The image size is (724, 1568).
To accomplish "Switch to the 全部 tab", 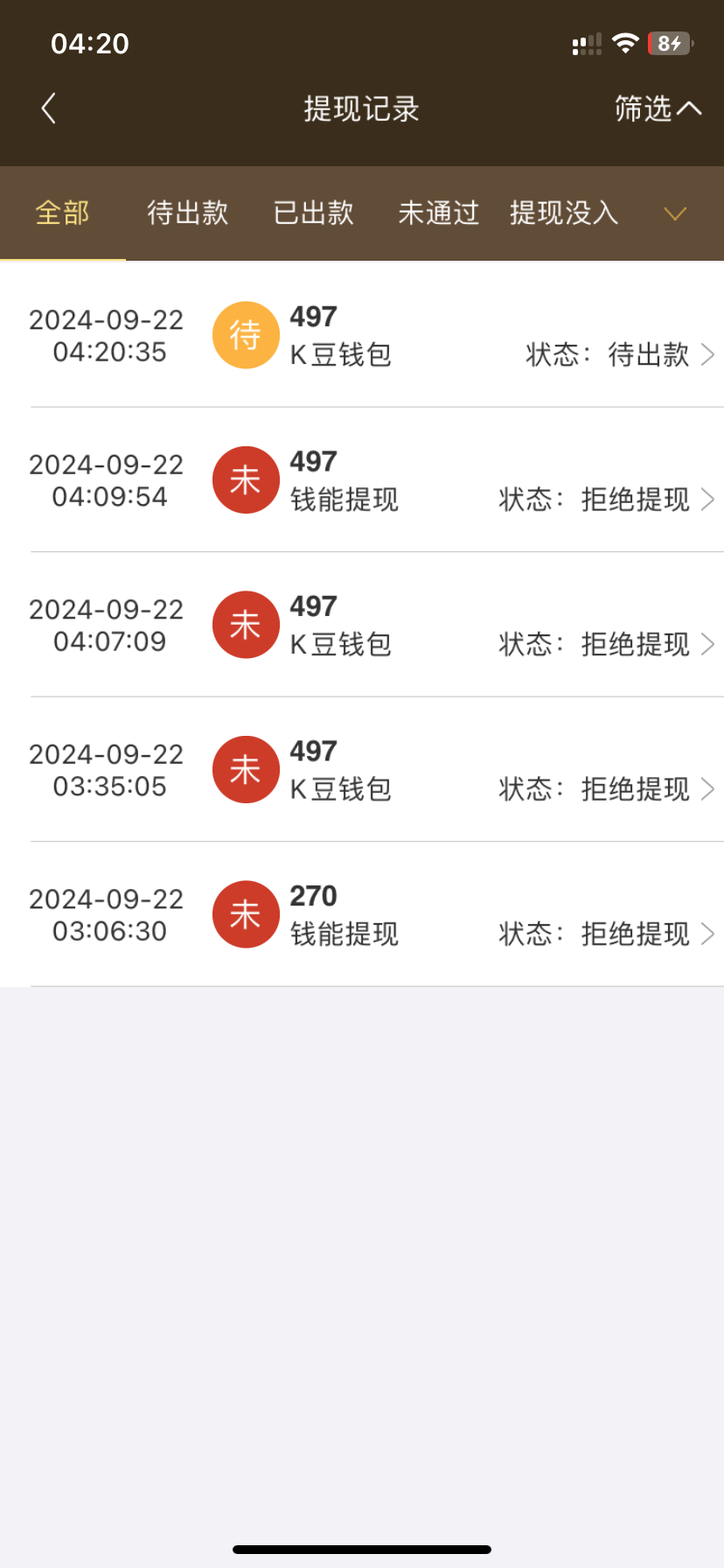I will [62, 213].
